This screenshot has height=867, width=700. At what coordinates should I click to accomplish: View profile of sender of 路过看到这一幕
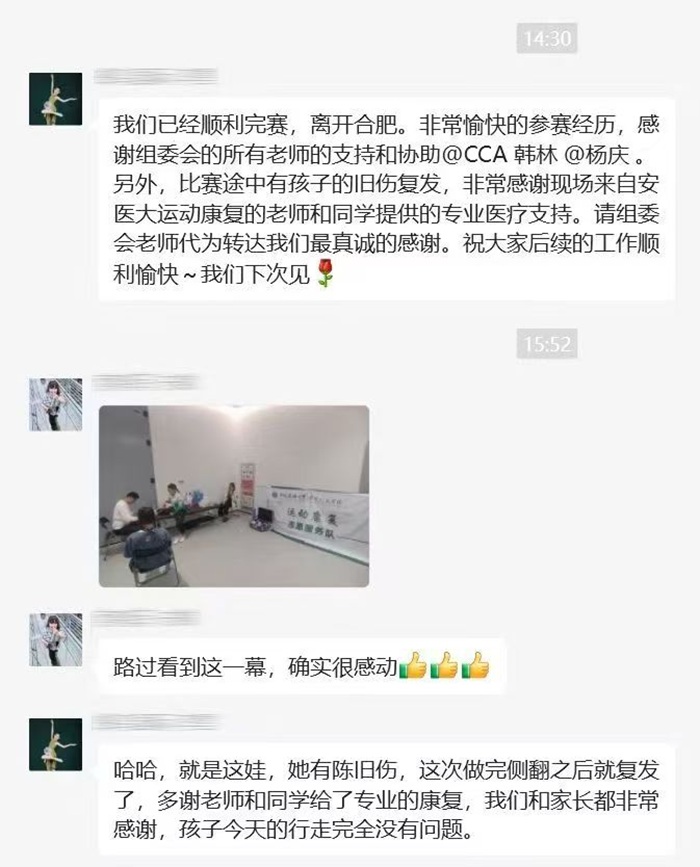click(55, 638)
